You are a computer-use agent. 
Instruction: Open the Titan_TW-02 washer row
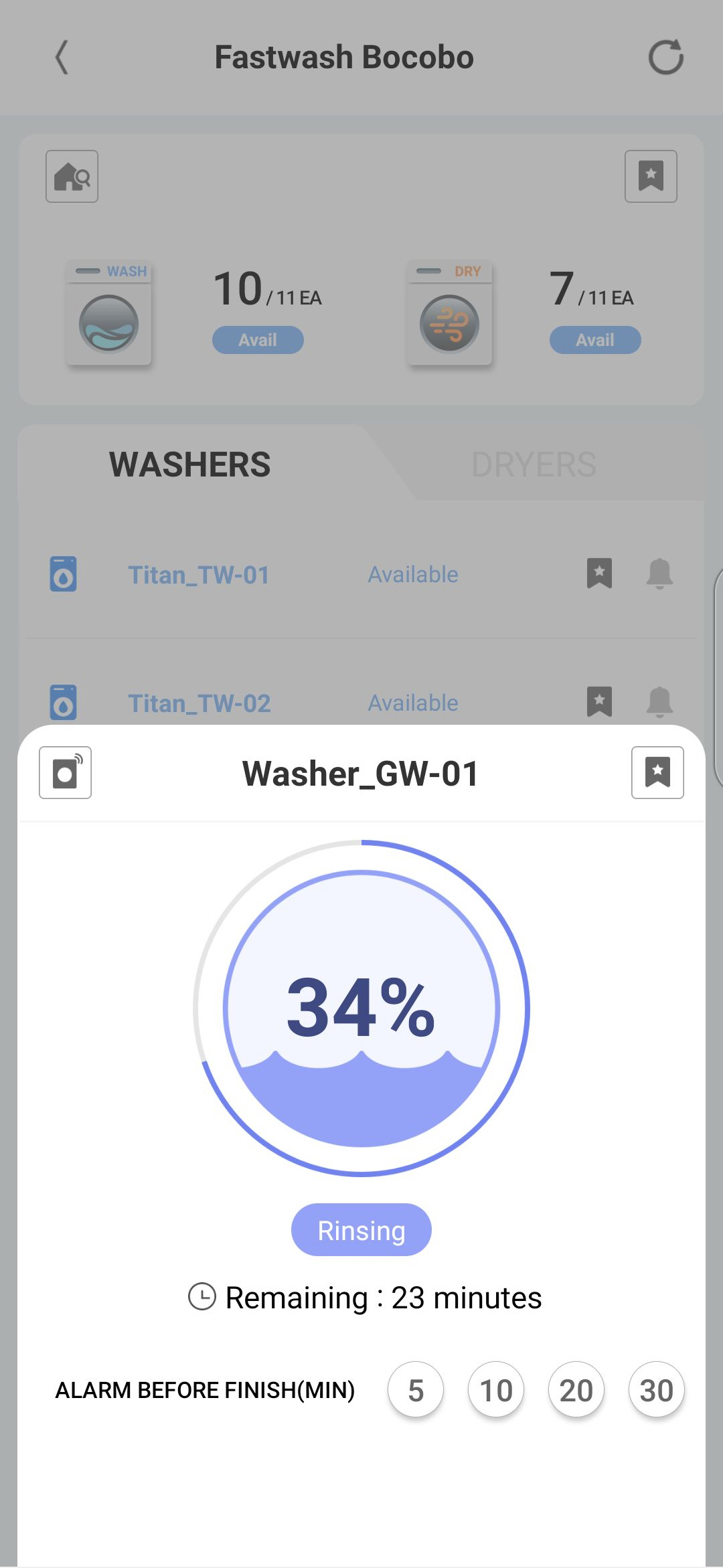(199, 703)
